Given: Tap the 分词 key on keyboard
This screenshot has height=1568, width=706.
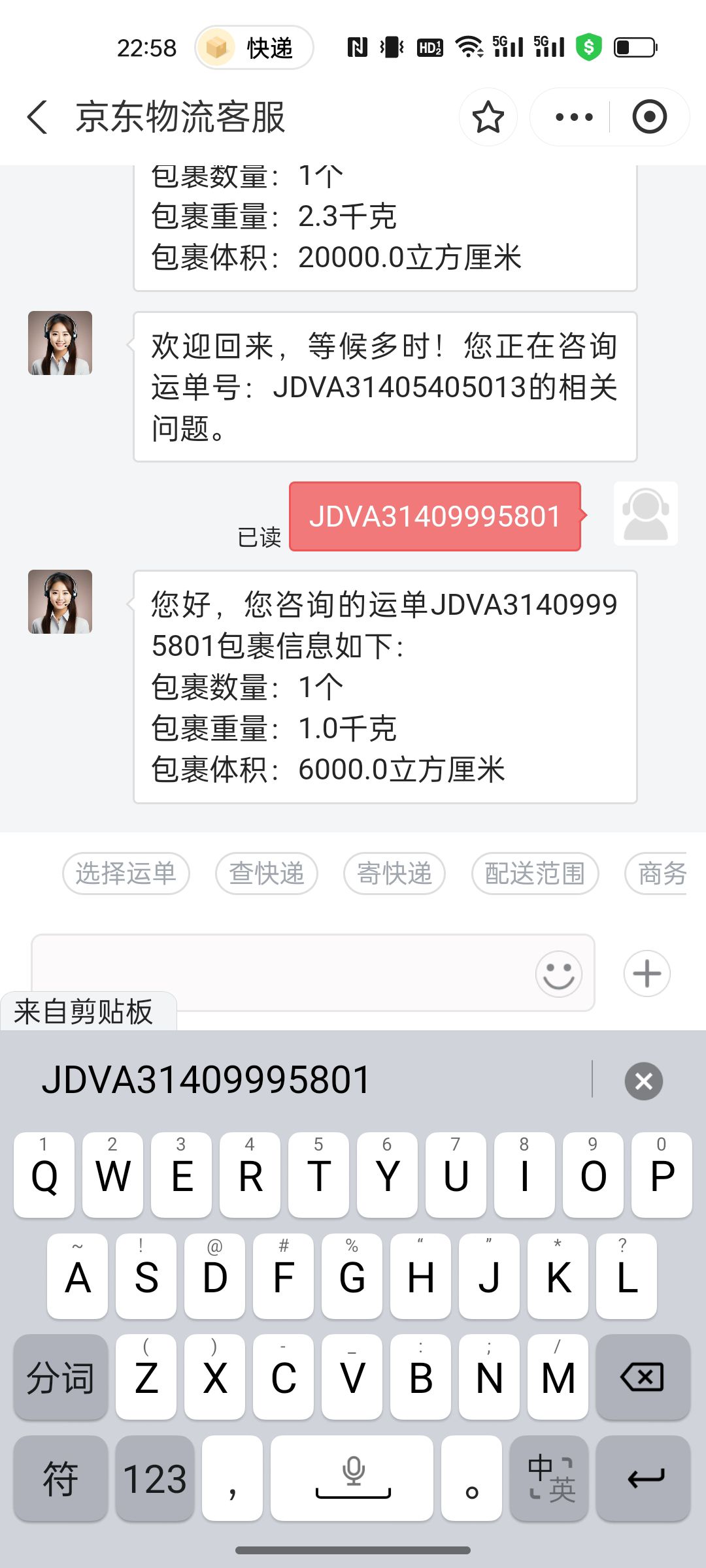Looking at the screenshot, I should 60,1377.
